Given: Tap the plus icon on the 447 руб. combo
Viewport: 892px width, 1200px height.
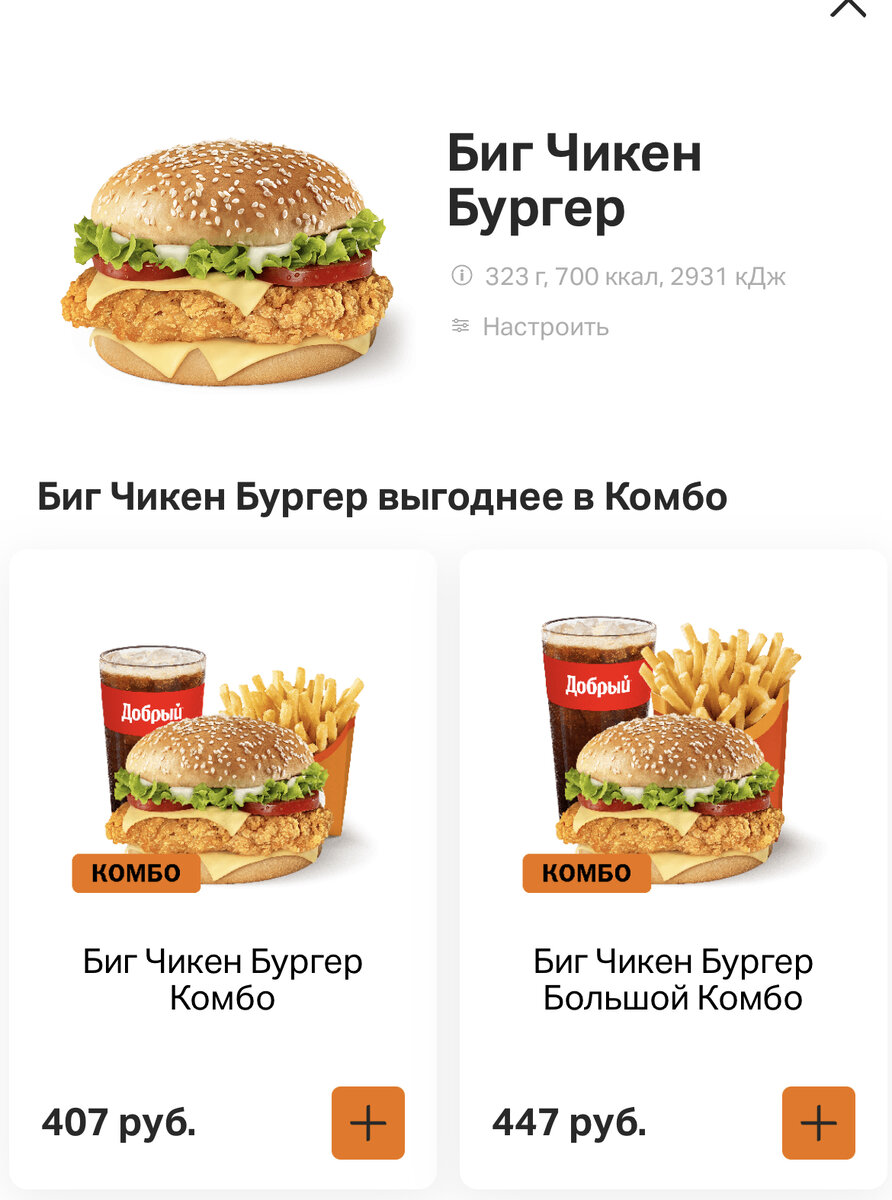Looking at the screenshot, I should point(816,1123).
